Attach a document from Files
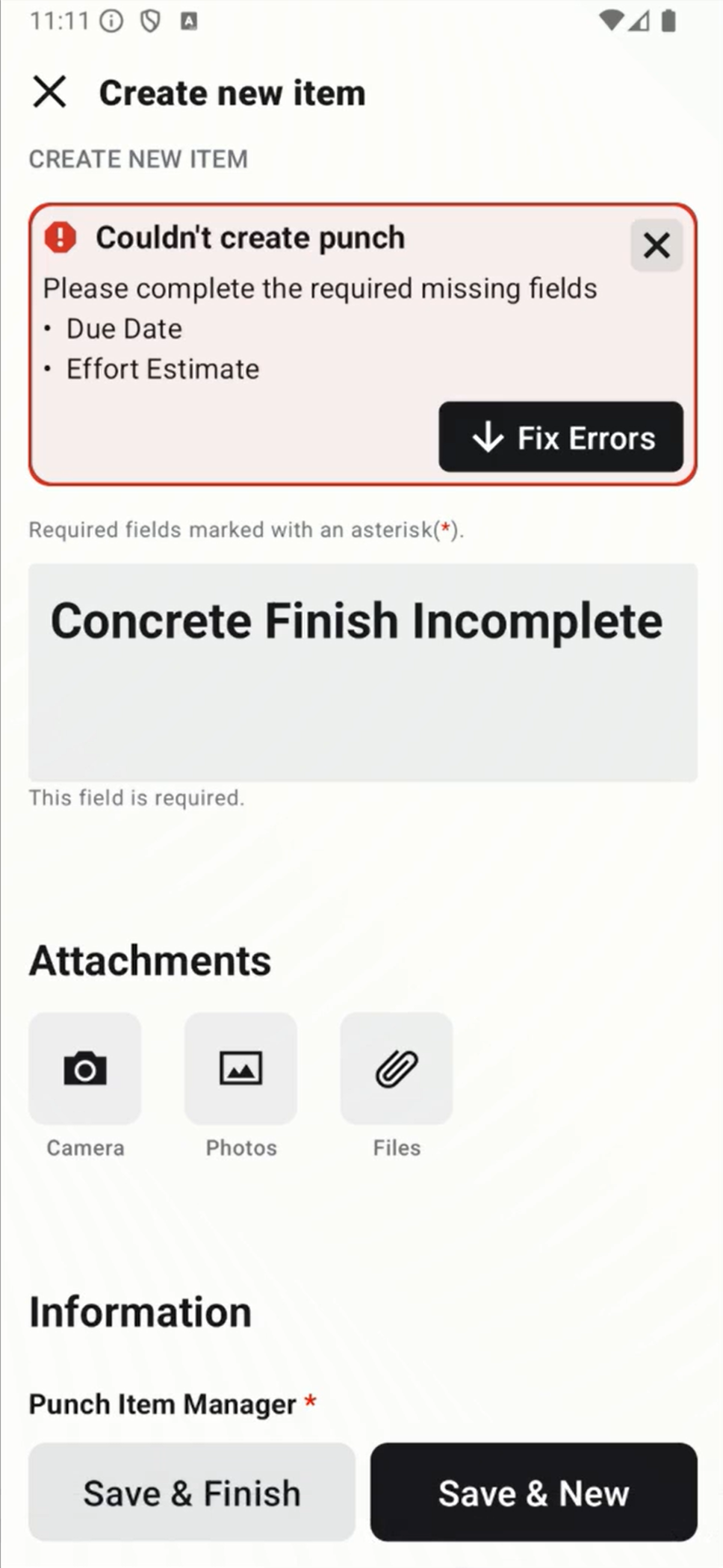The width and height of the screenshot is (723, 1568). pyautogui.click(x=396, y=1068)
